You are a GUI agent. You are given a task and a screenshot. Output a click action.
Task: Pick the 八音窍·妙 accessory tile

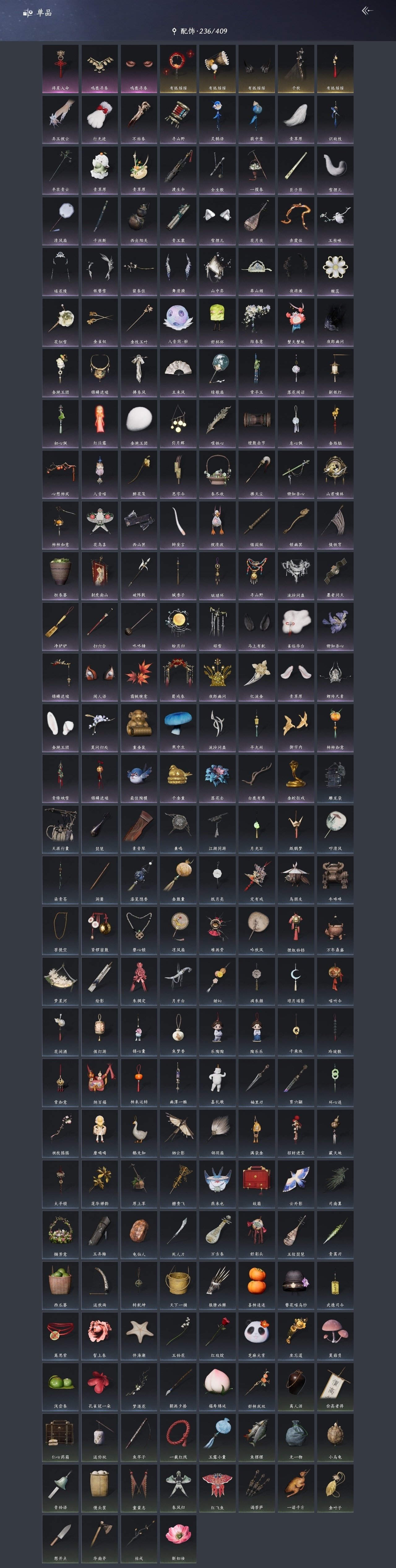(x=178, y=322)
